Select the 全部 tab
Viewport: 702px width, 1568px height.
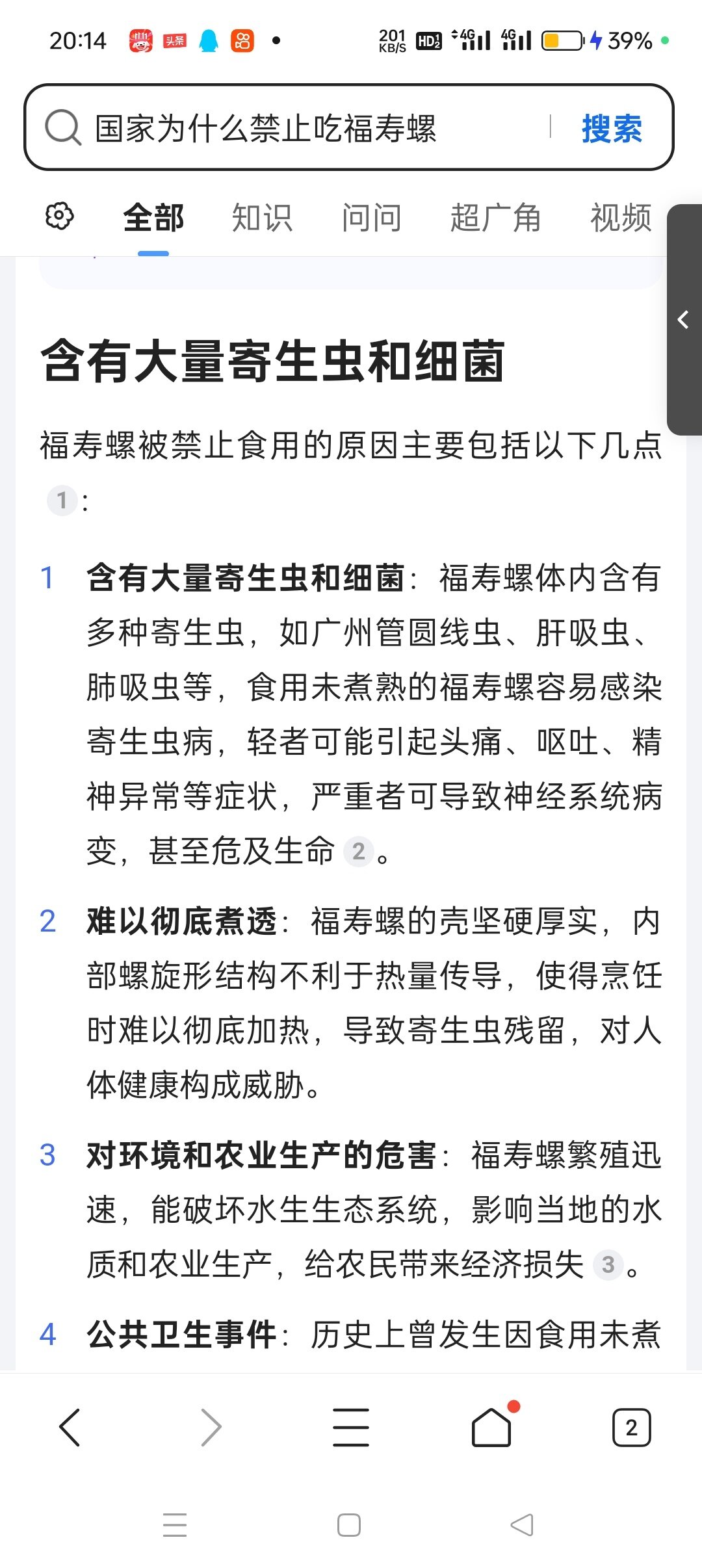pos(153,218)
